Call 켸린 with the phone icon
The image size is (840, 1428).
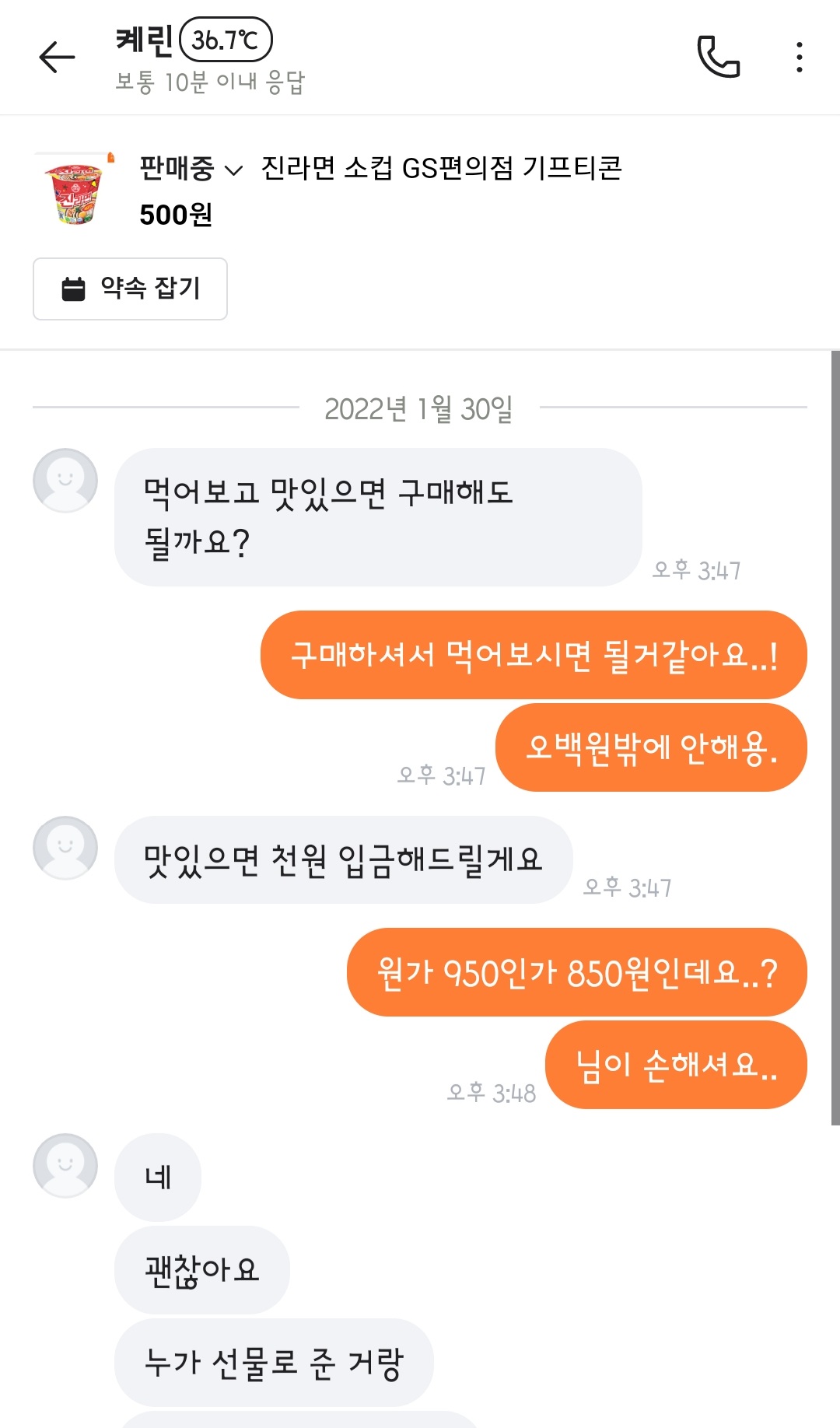[x=718, y=57]
